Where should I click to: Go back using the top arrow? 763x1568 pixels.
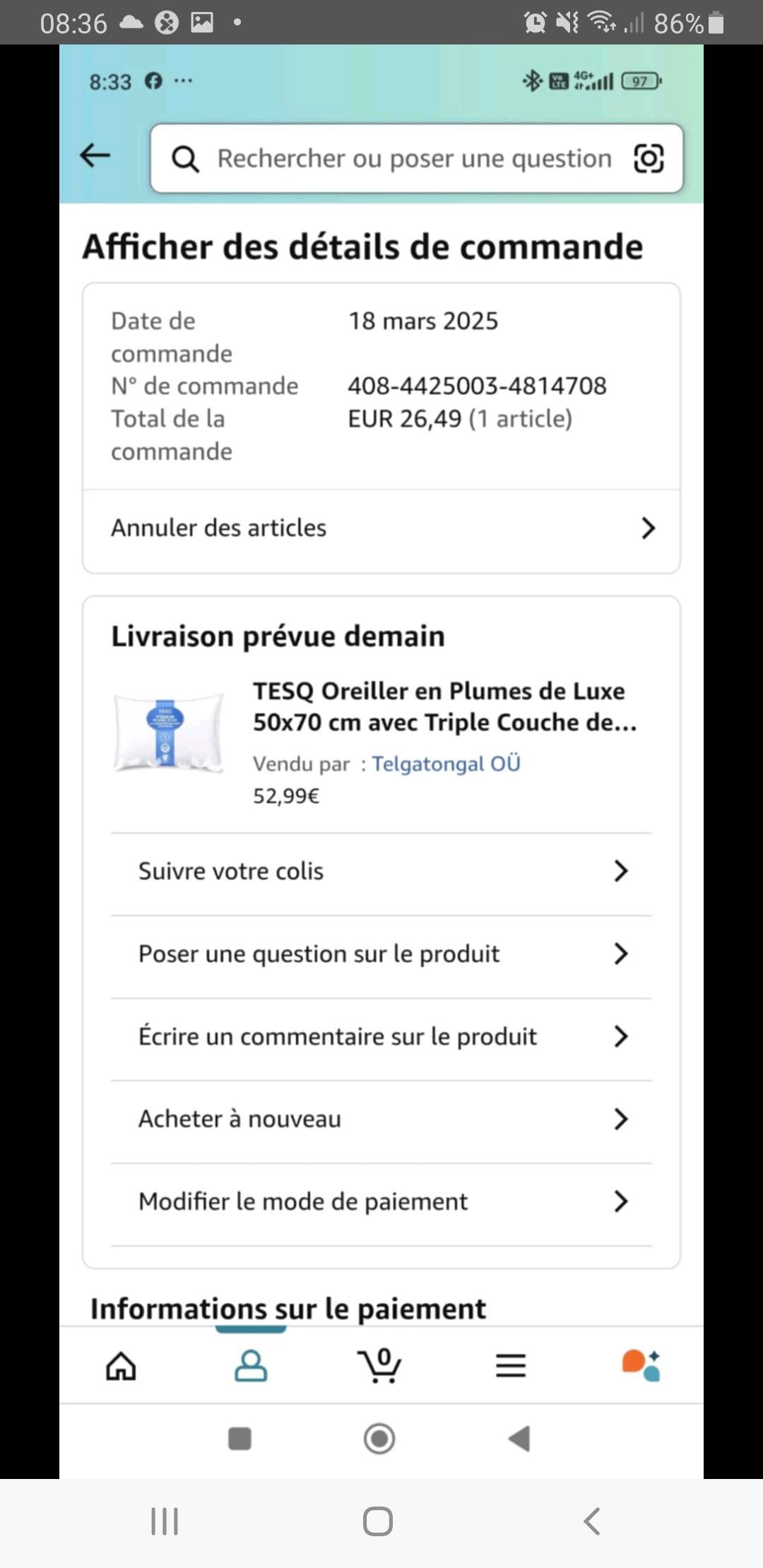click(x=95, y=155)
